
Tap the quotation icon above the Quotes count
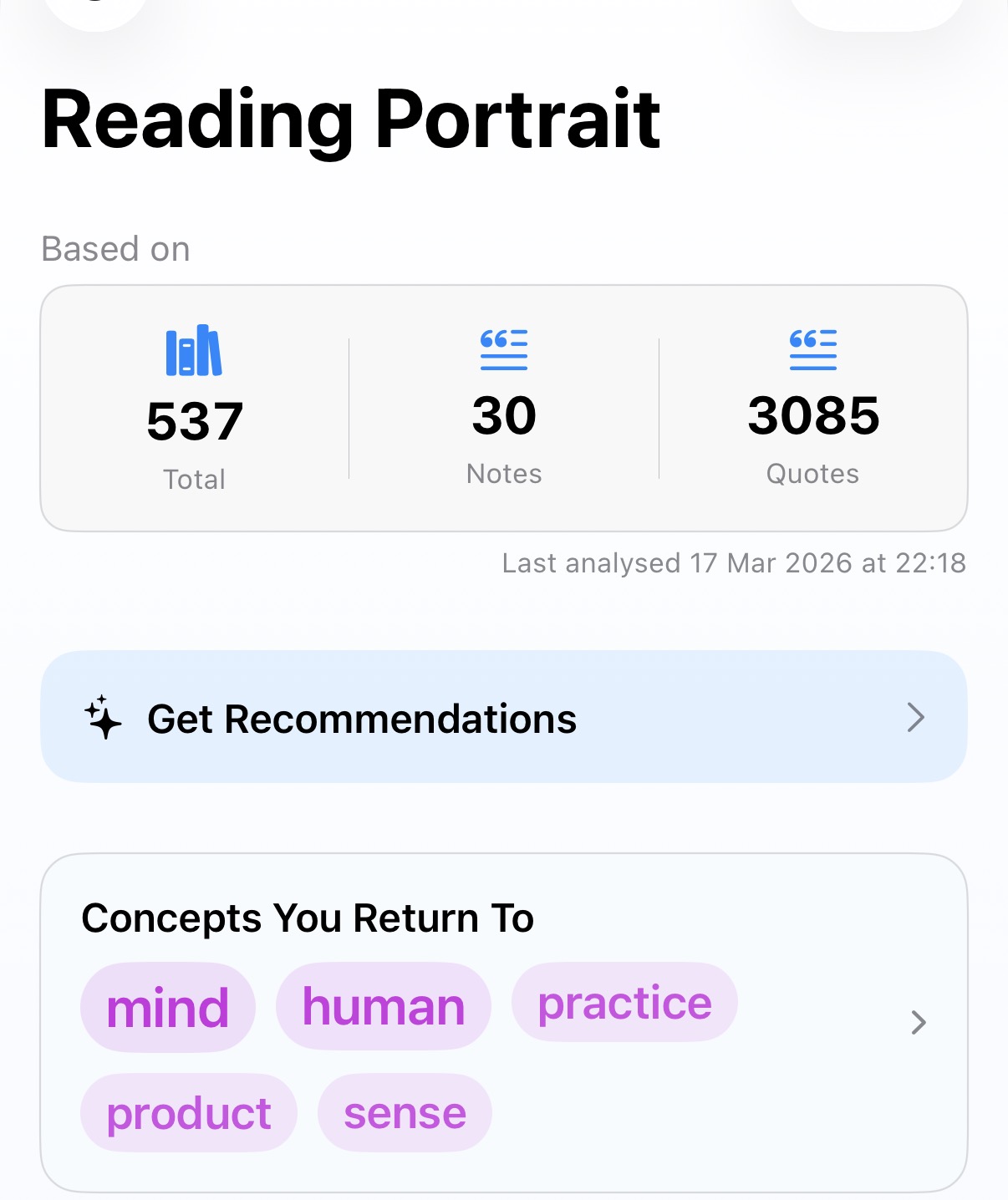(x=812, y=349)
